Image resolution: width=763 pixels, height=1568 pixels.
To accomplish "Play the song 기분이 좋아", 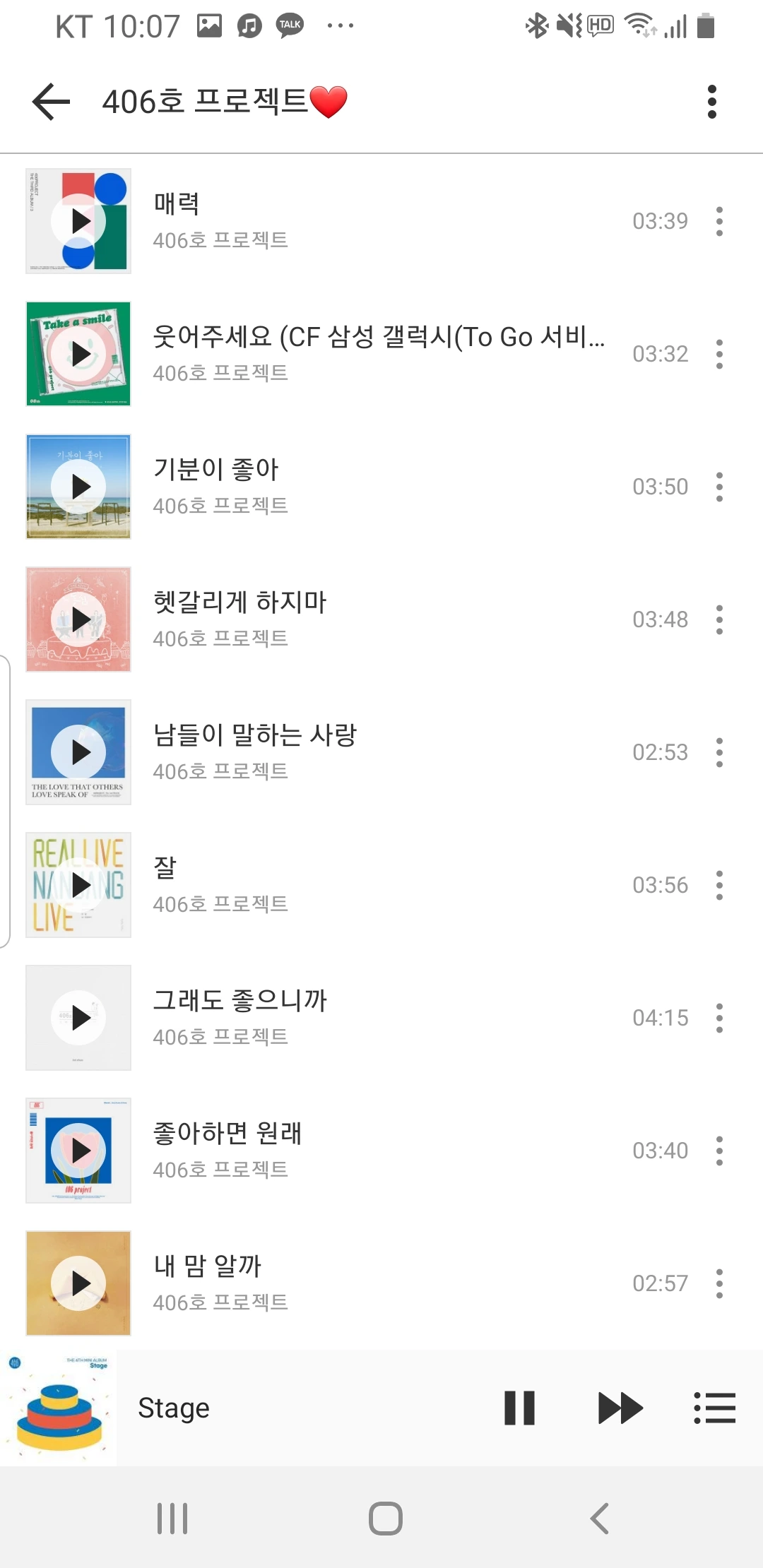I will point(78,487).
